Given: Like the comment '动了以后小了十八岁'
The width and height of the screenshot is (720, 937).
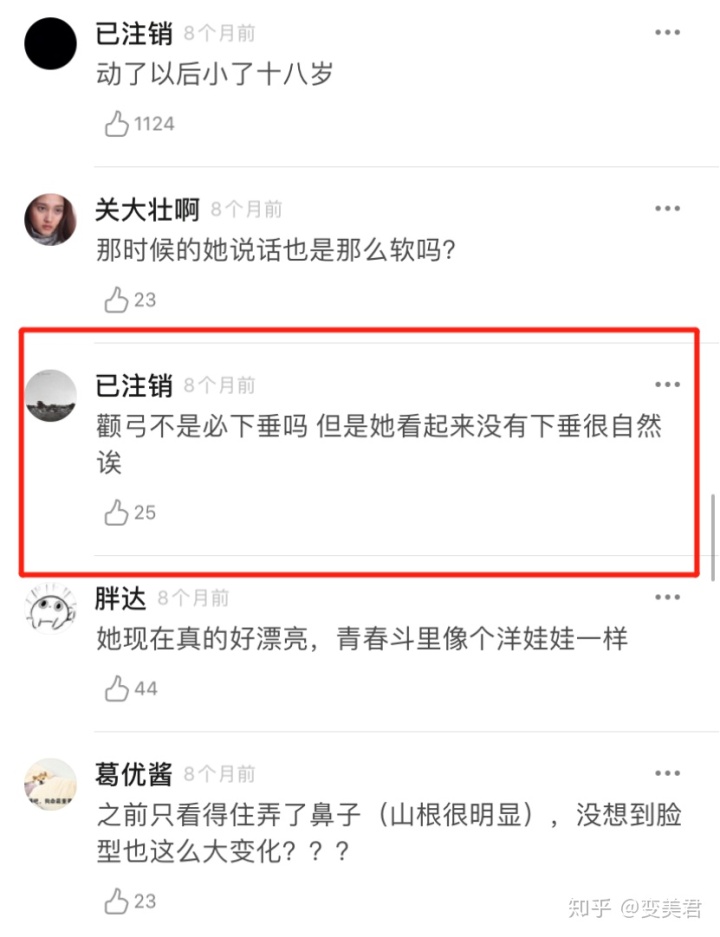Looking at the screenshot, I should [x=118, y=124].
